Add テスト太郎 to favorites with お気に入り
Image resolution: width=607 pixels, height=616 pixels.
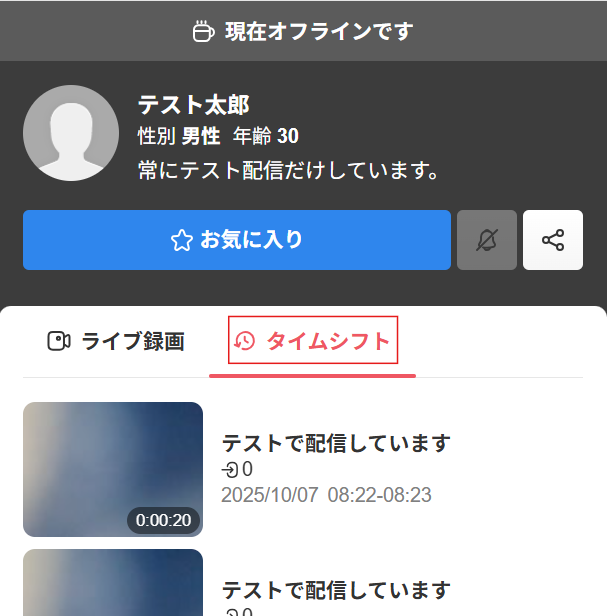click(x=237, y=240)
